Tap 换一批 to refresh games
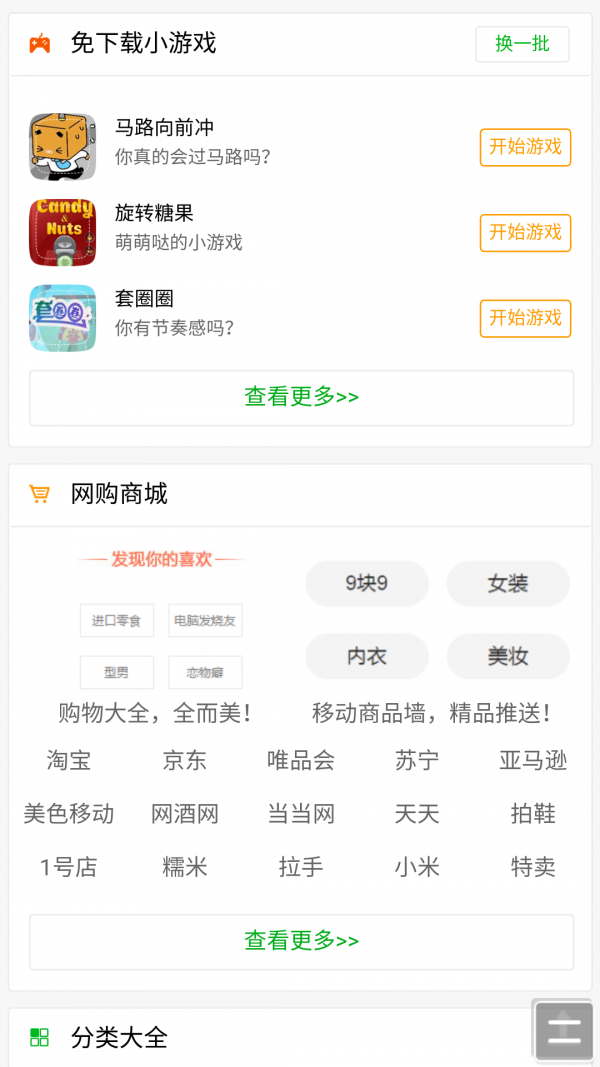 click(x=522, y=44)
